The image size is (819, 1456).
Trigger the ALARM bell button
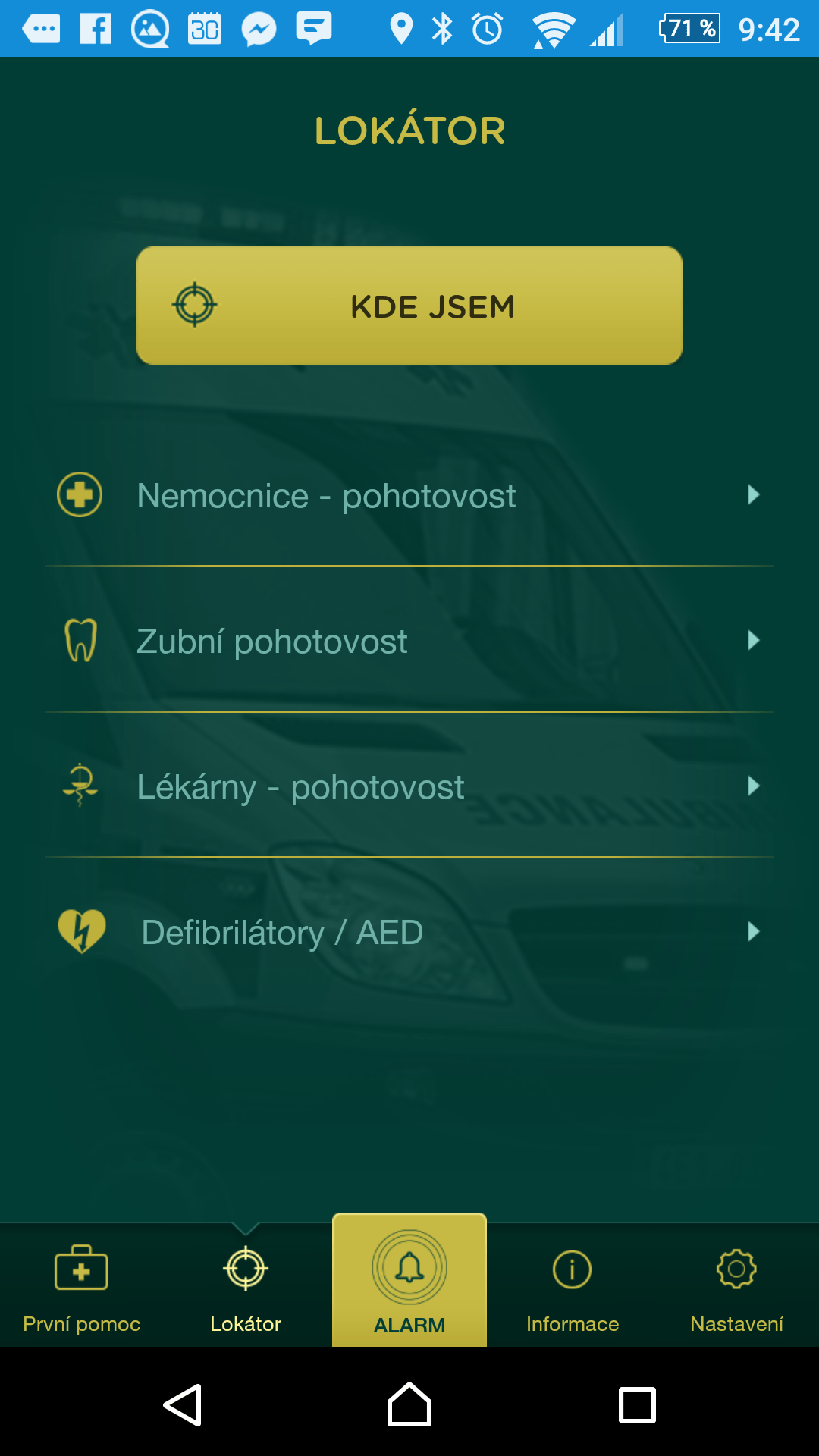pos(409,1280)
